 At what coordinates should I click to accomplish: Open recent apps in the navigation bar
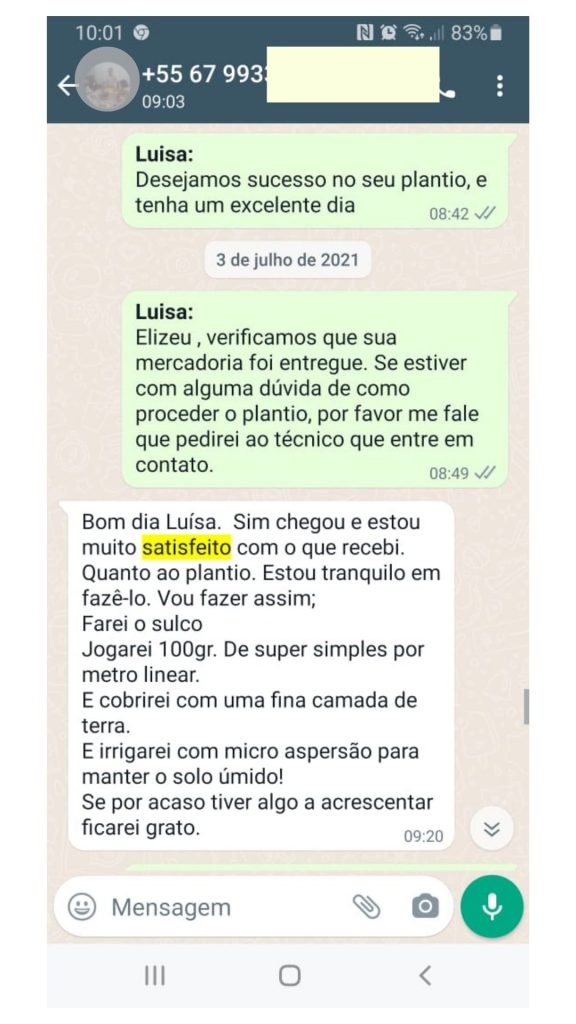(155, 976)
